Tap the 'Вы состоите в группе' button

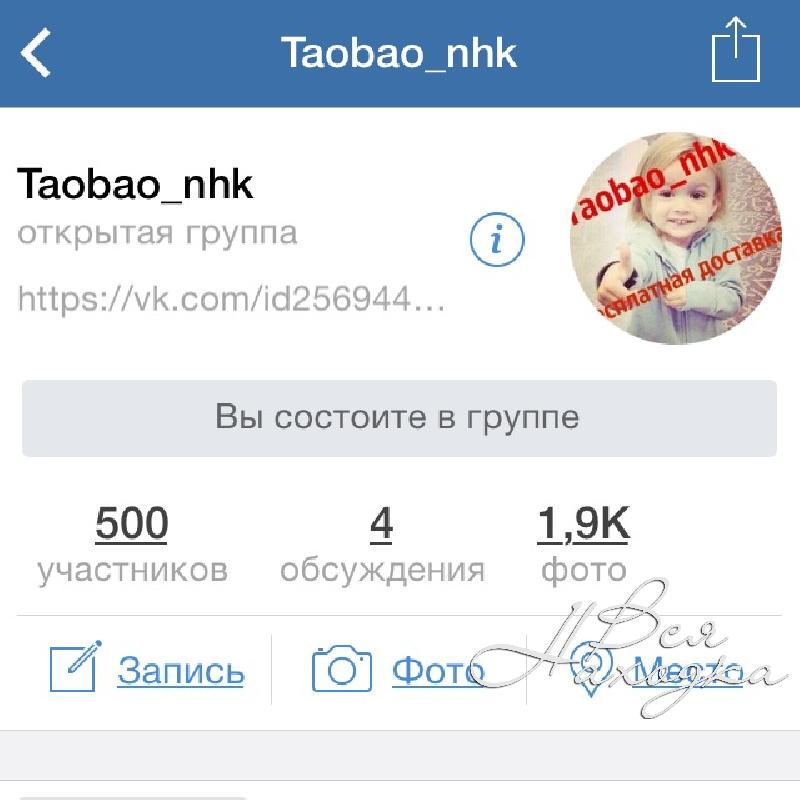click(x=399, y=417)
